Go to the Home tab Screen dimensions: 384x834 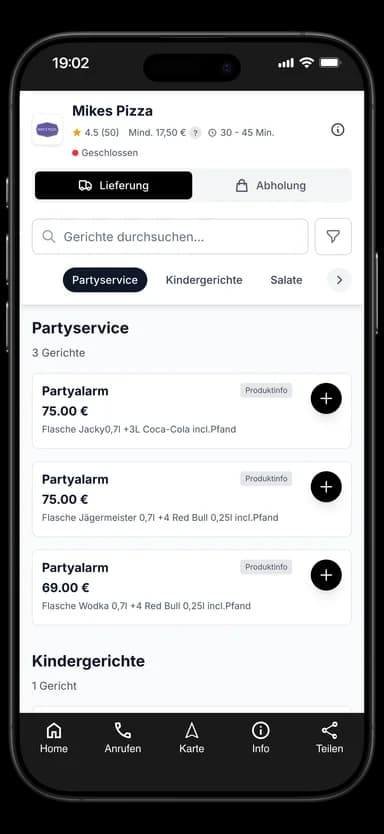coord(54,738)
